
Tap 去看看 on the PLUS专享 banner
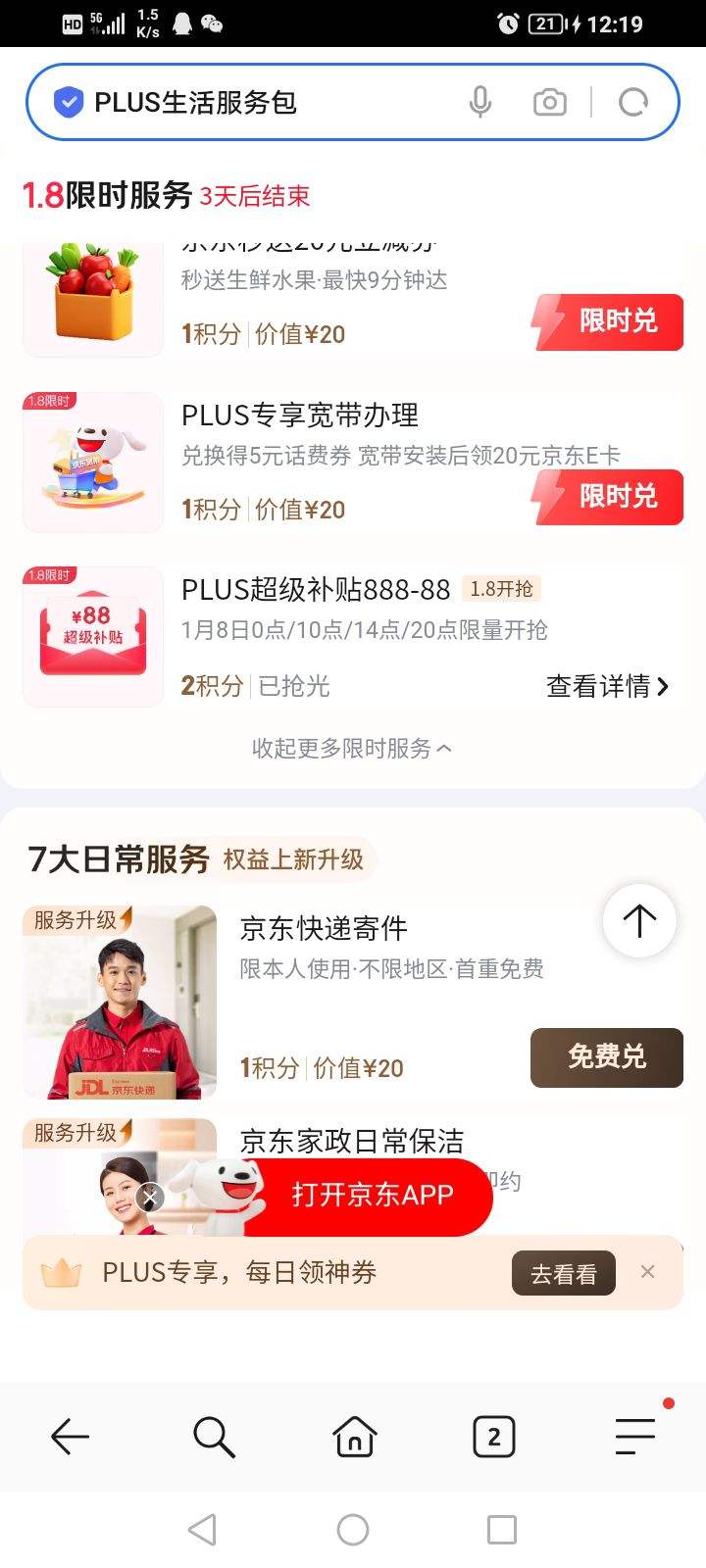tap(563, 1273)
